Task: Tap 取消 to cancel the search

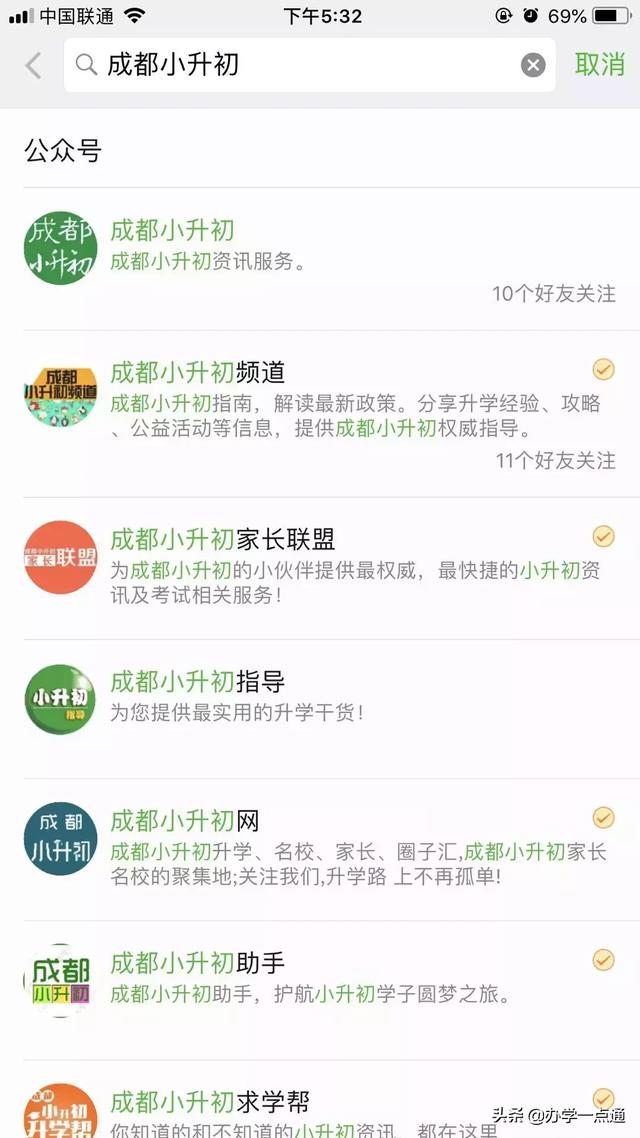Action: [599, 65]
